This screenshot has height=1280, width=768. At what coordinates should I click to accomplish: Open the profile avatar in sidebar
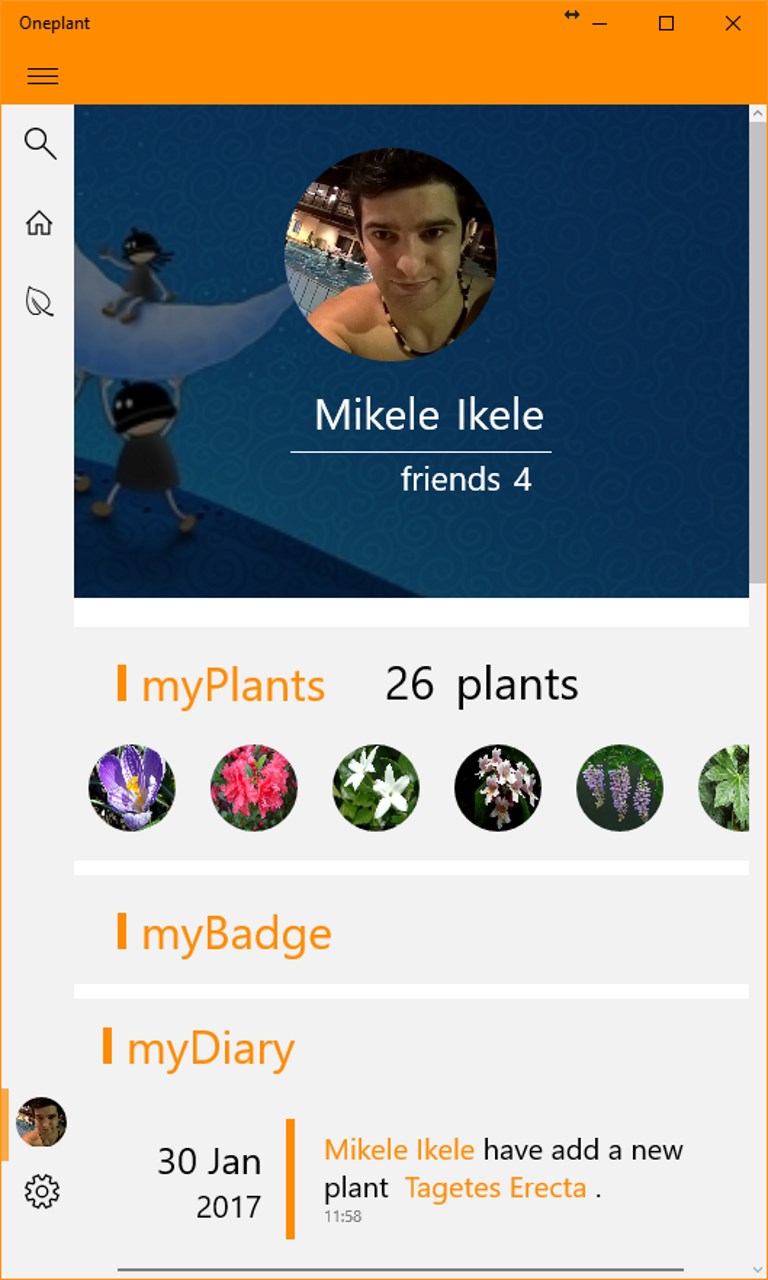click(x=41, y=1122)
